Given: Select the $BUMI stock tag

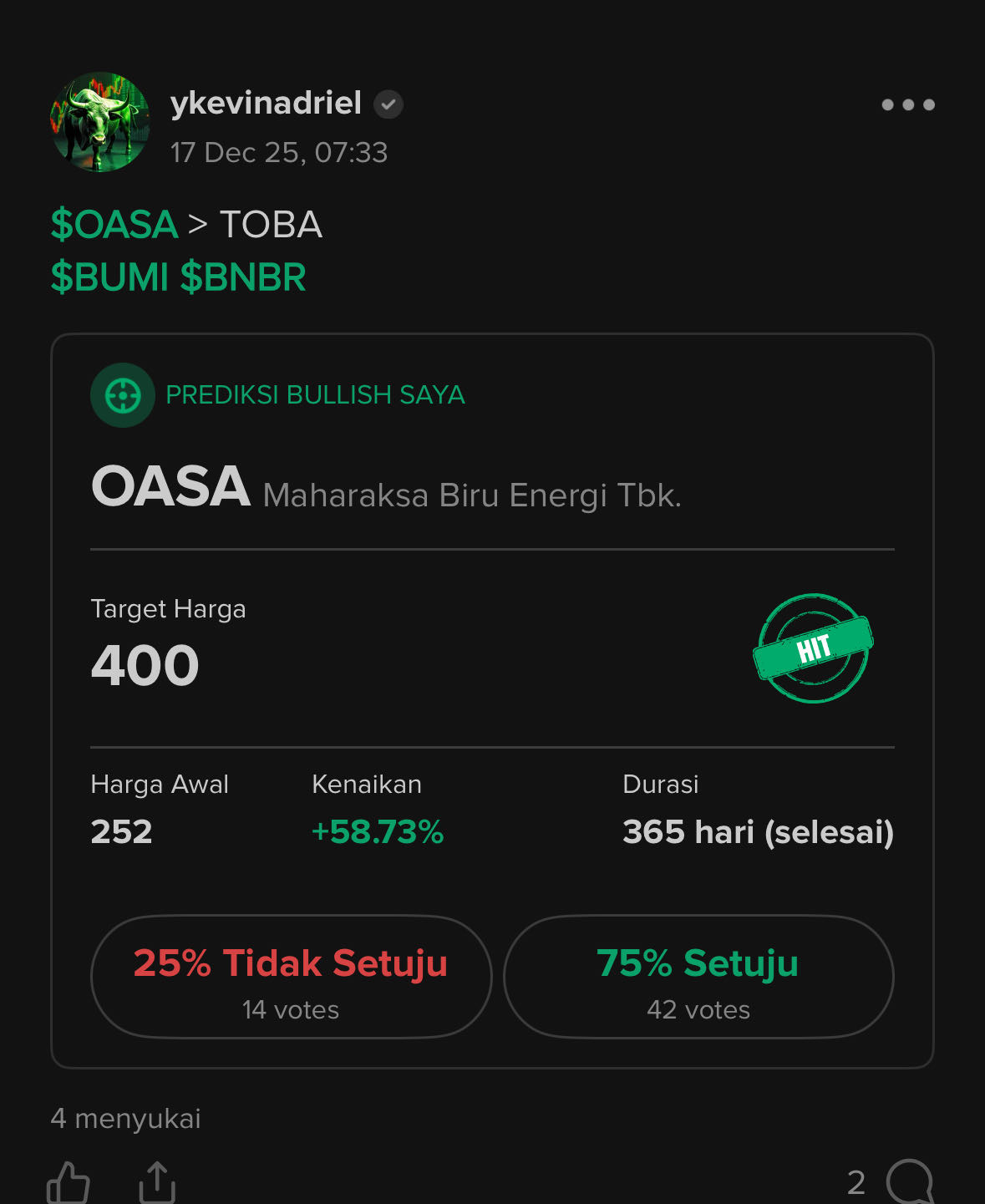Looking at the screenshot, I should point(110,277).
